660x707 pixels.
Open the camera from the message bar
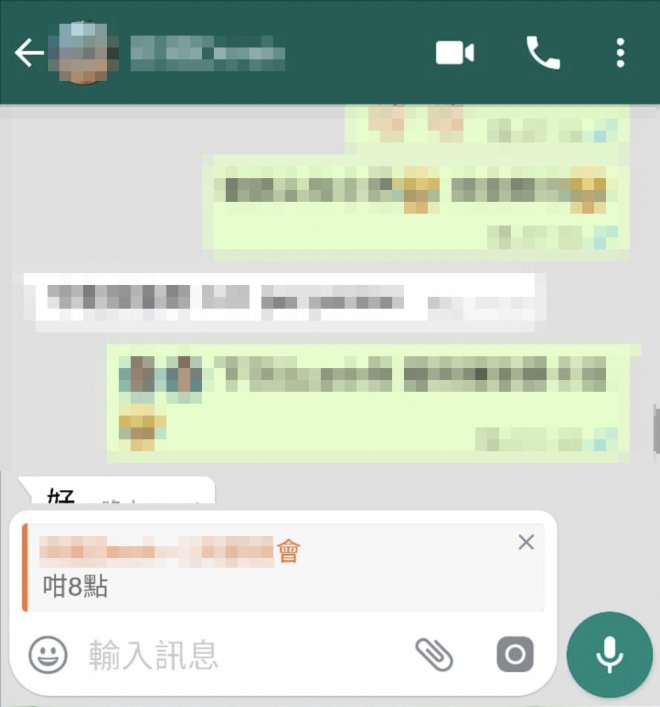tap(515, 655)
